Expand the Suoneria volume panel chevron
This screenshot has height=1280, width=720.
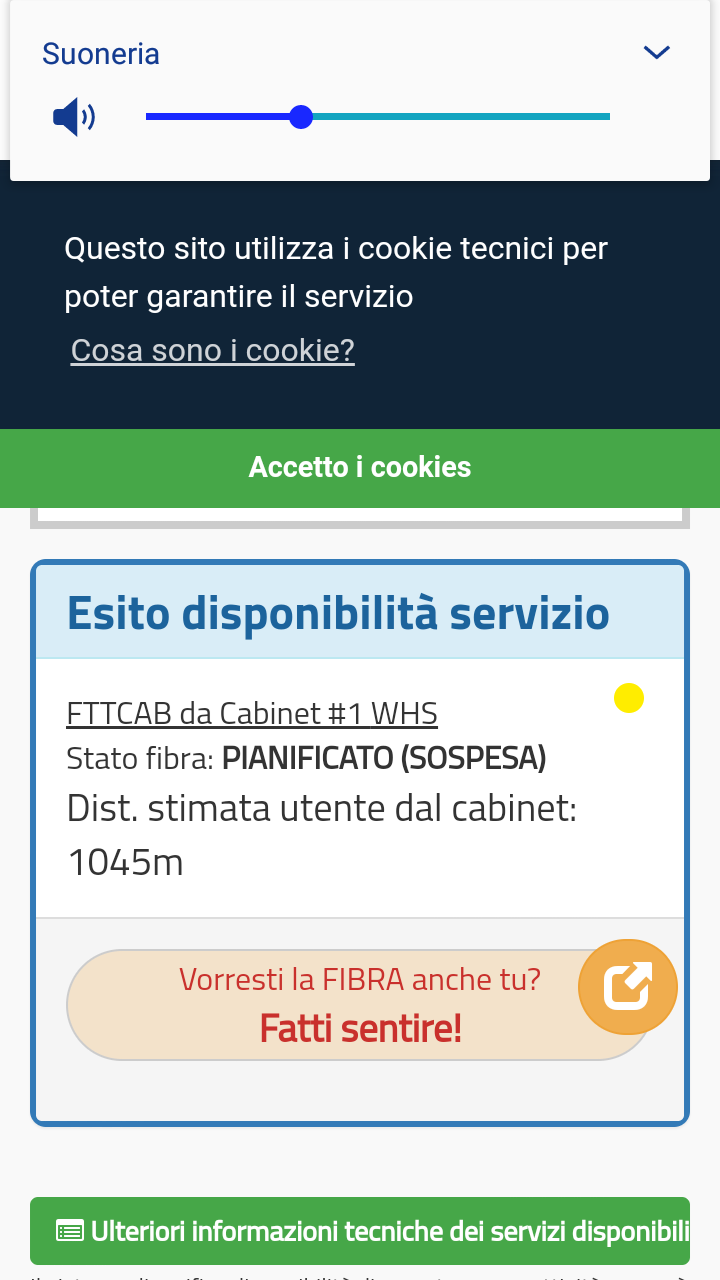(x=656, y=52)
